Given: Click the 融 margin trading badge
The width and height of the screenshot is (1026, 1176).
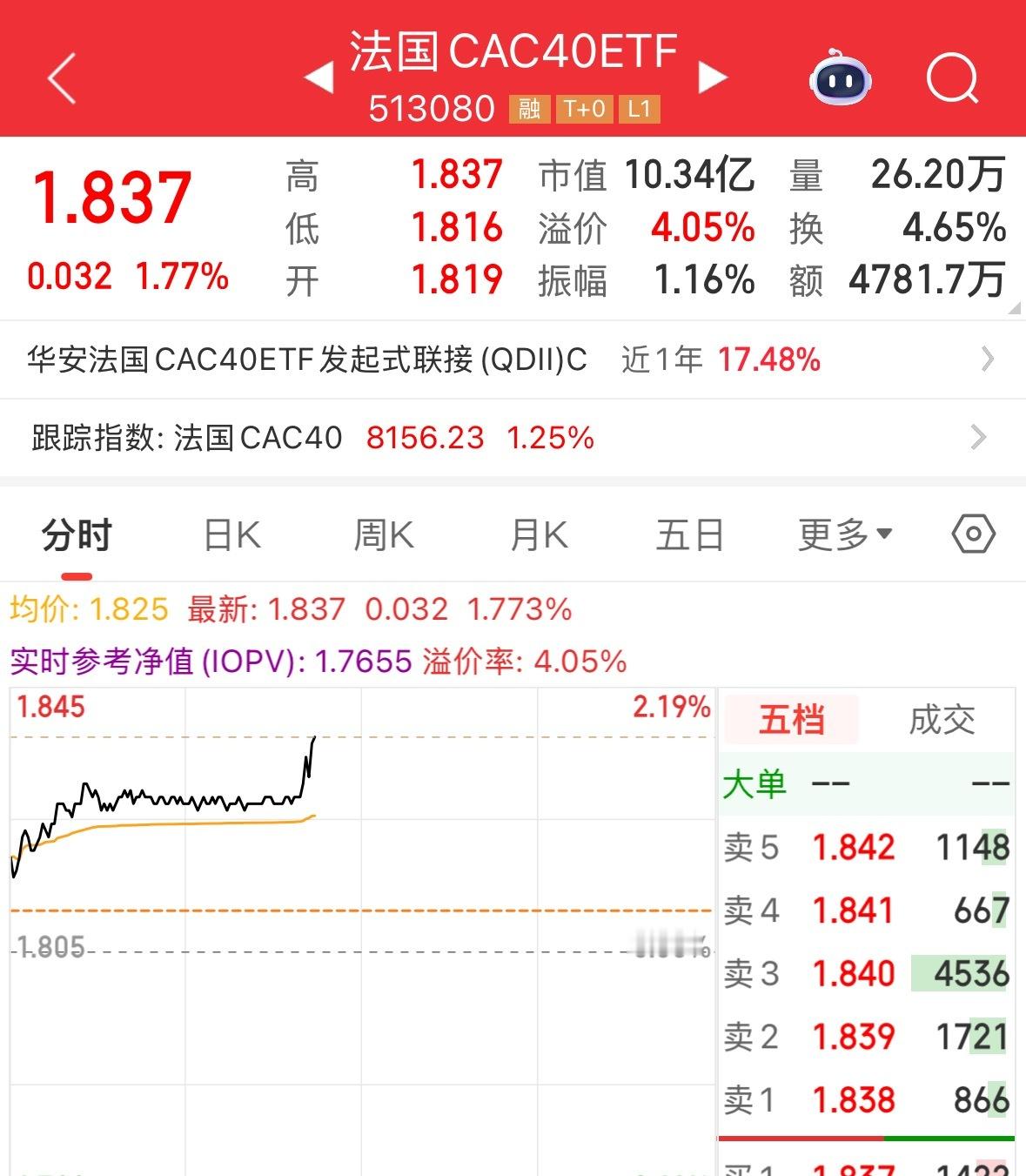Looking at the screenshot, I should coord(530,110).
